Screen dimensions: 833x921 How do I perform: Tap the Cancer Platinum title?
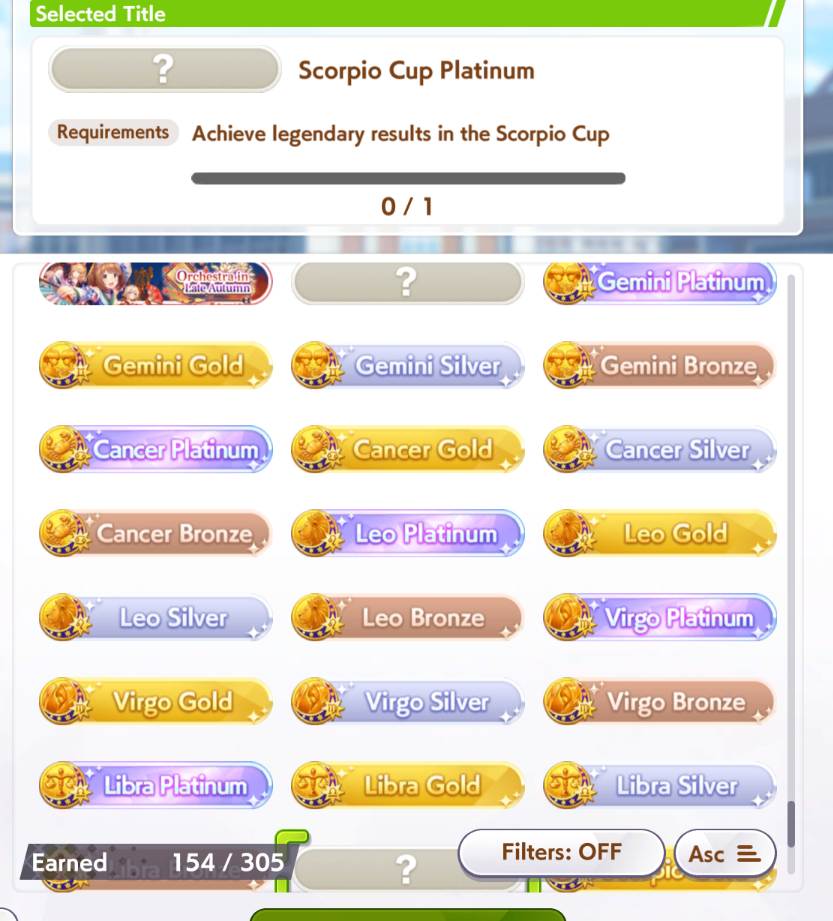[x=156, y=449]
